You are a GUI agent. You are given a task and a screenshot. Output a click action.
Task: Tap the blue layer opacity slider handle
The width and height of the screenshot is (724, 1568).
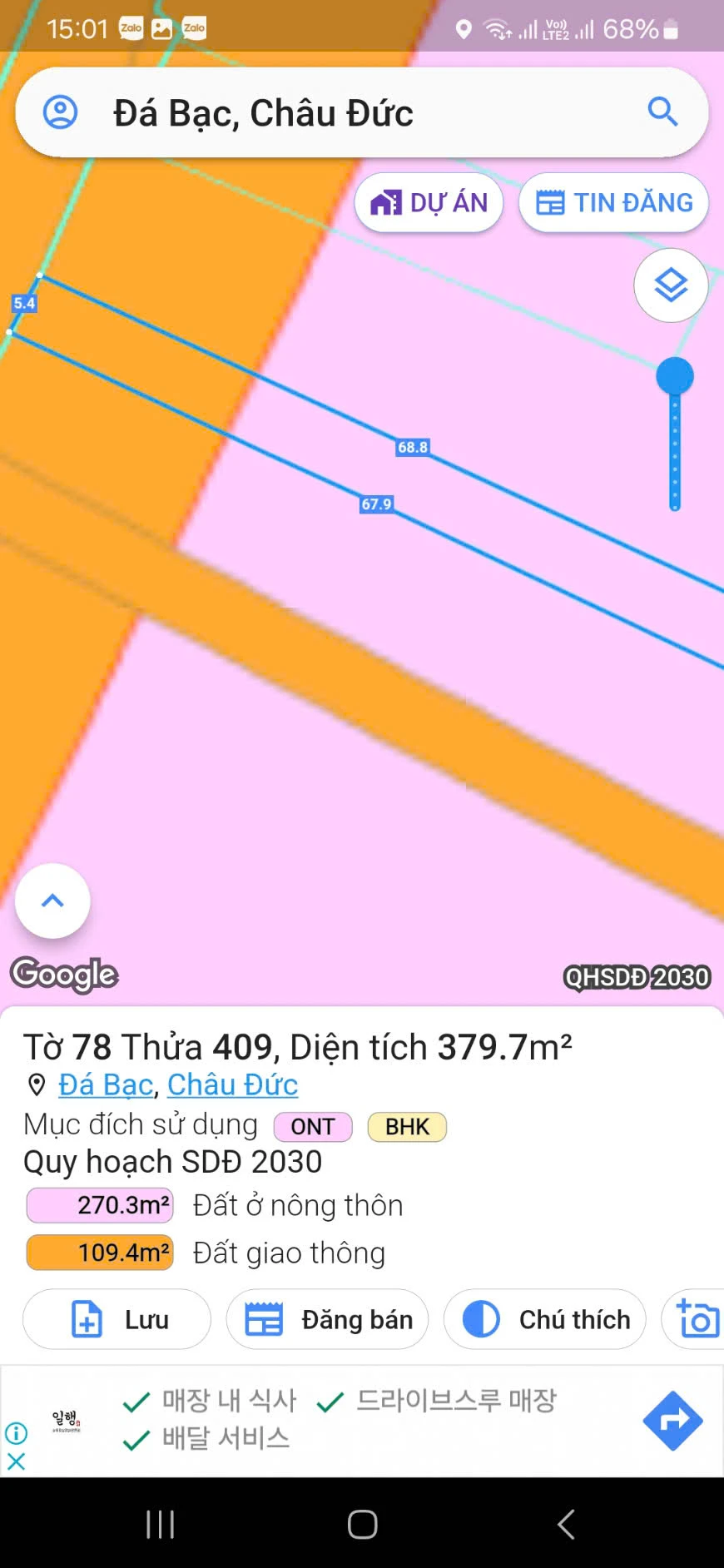(x=675, y=376)
